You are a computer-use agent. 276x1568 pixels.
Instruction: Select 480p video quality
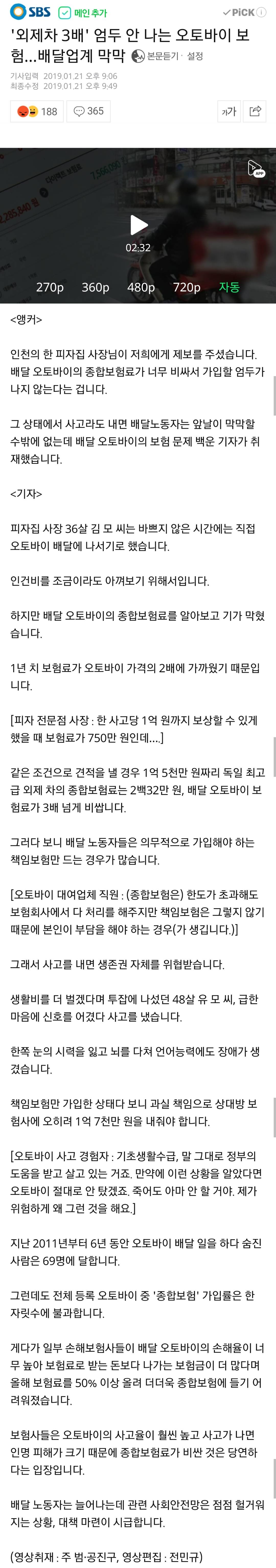coord(141,287)
